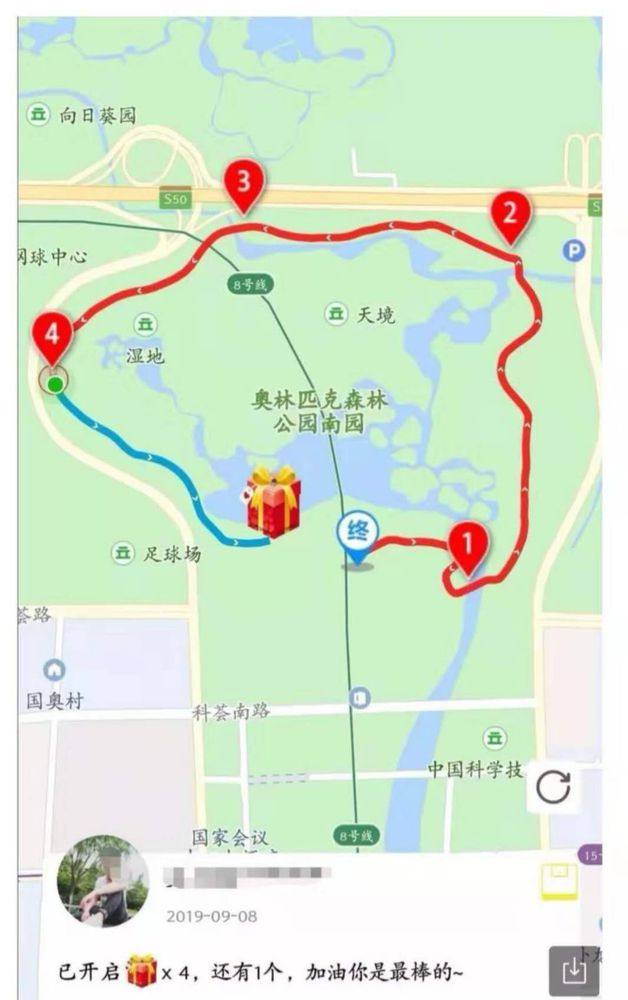The image size is (628, 1000).
Task: Select checkpoint marker 1
Action: point(468,546)
